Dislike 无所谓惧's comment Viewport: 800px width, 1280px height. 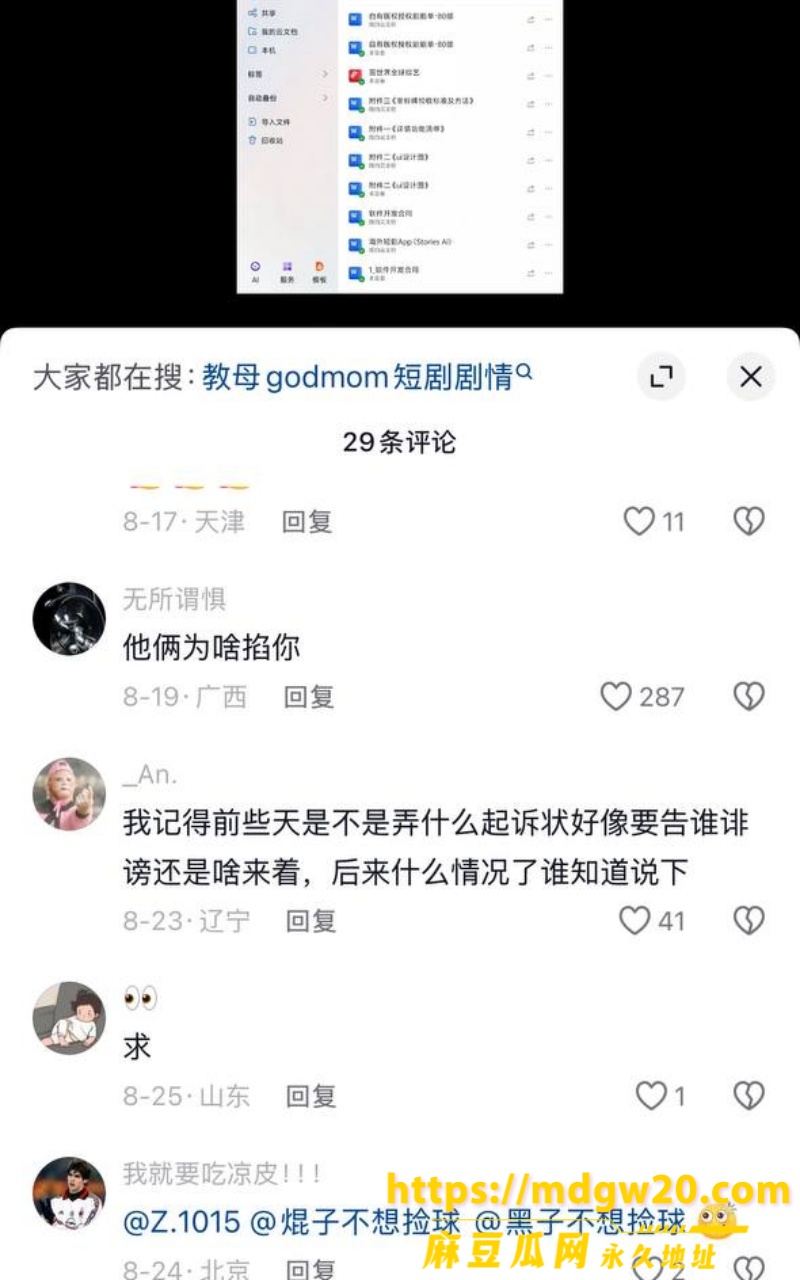[749, 697]
